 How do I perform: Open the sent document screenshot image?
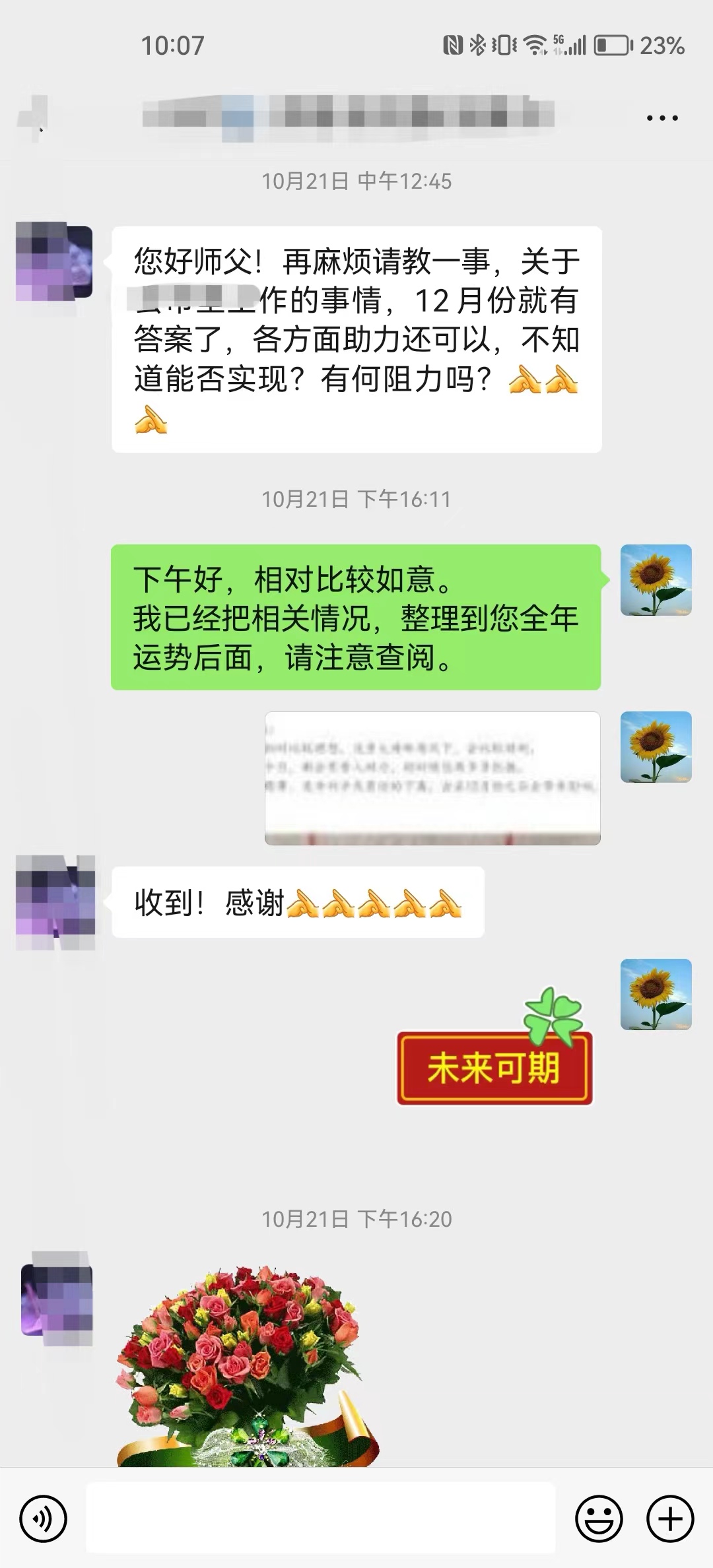[x=432, y=778]
